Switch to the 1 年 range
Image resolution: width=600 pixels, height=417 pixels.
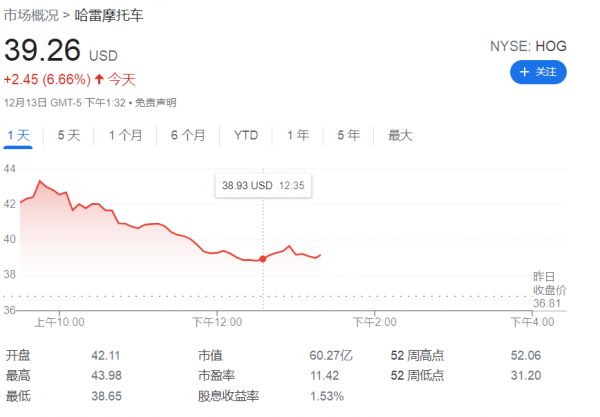(x=297, y=135)
